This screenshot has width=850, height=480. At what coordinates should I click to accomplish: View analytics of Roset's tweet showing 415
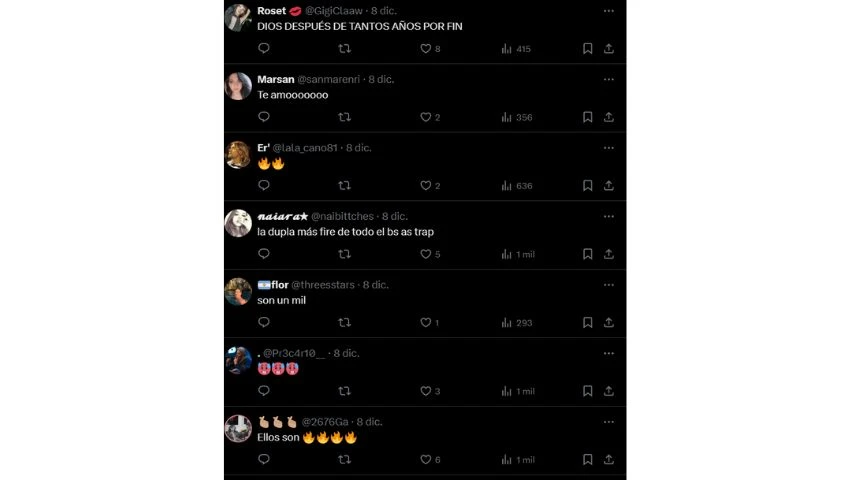(x=515, y=48)
